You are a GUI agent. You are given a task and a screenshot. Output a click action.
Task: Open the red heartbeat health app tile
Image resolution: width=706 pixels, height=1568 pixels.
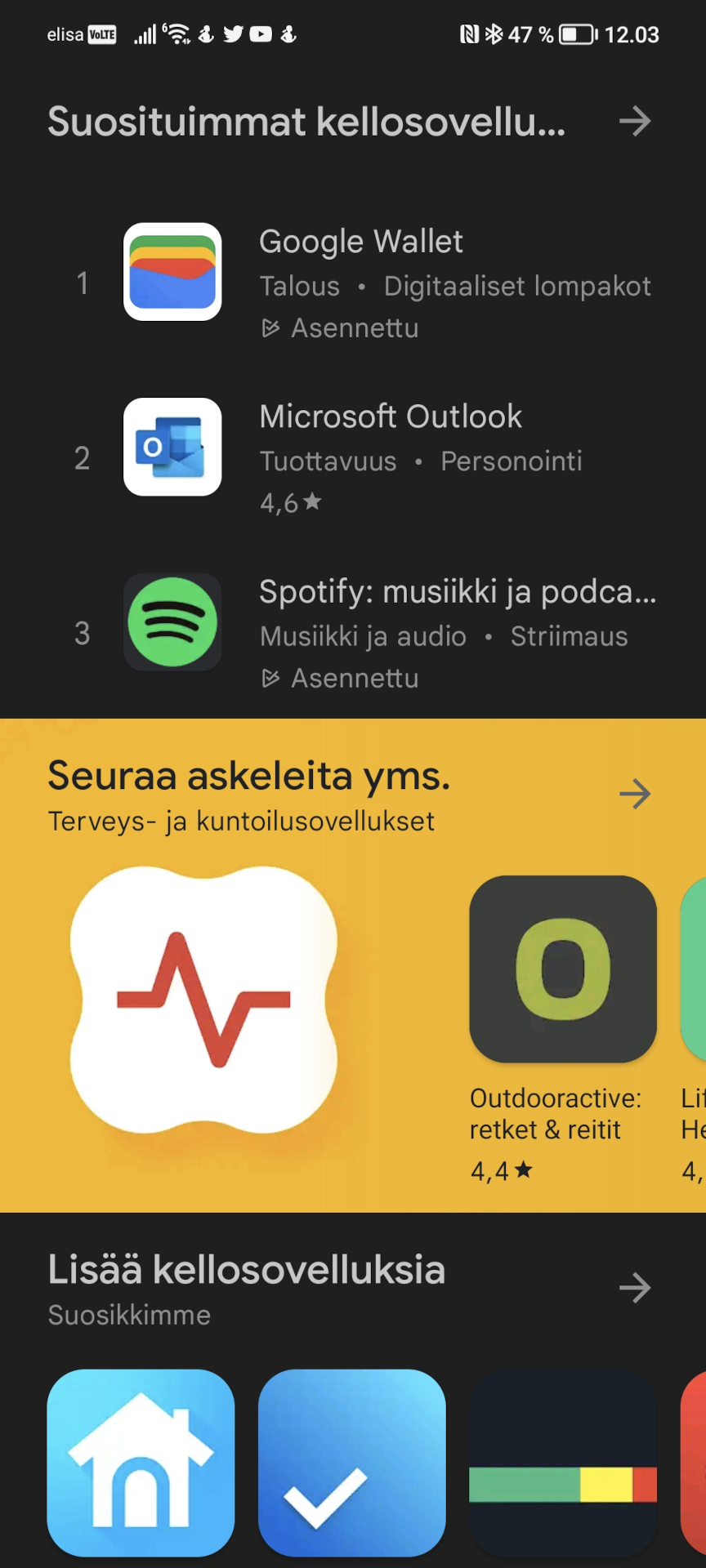coord(203,1000)
